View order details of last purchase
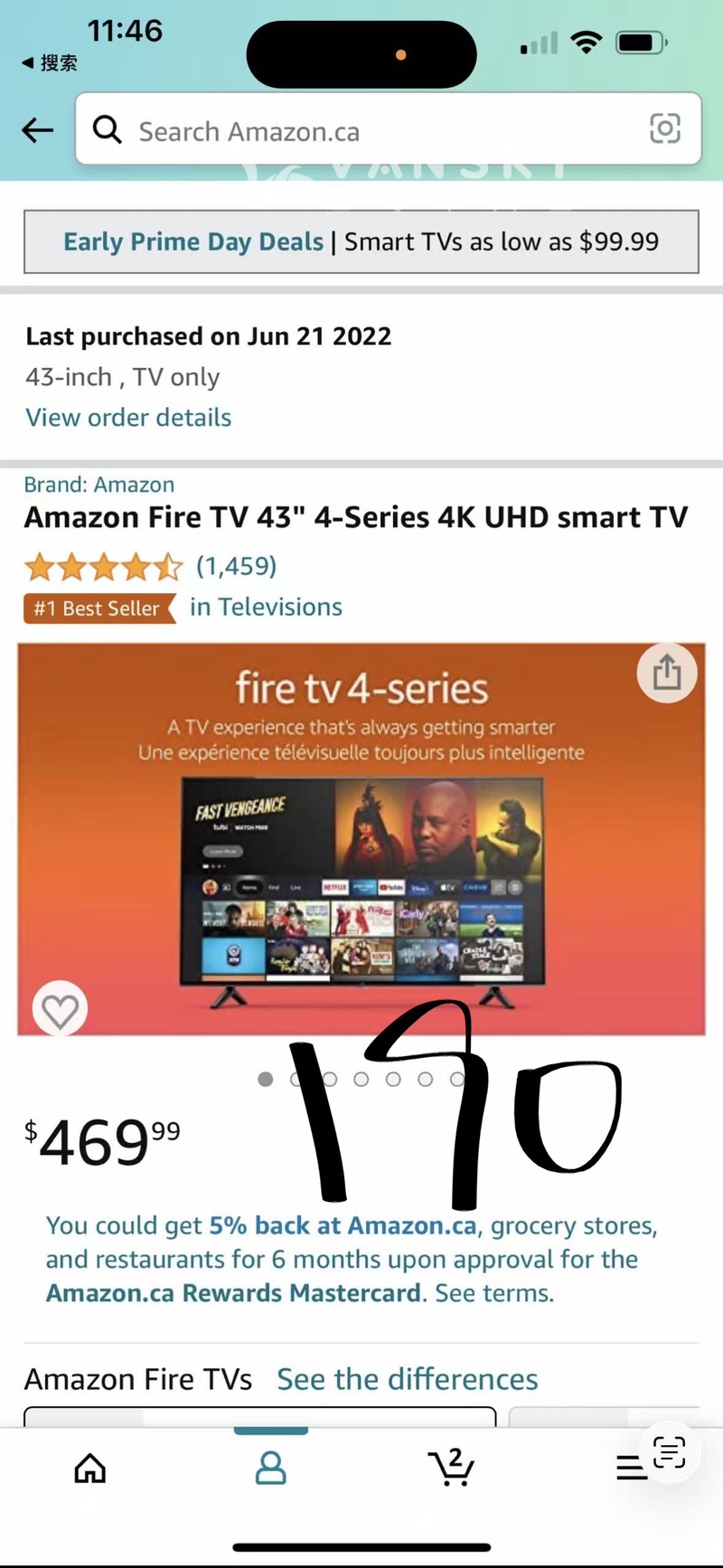The image size is (723, 1568). click(x=128, y=418)
